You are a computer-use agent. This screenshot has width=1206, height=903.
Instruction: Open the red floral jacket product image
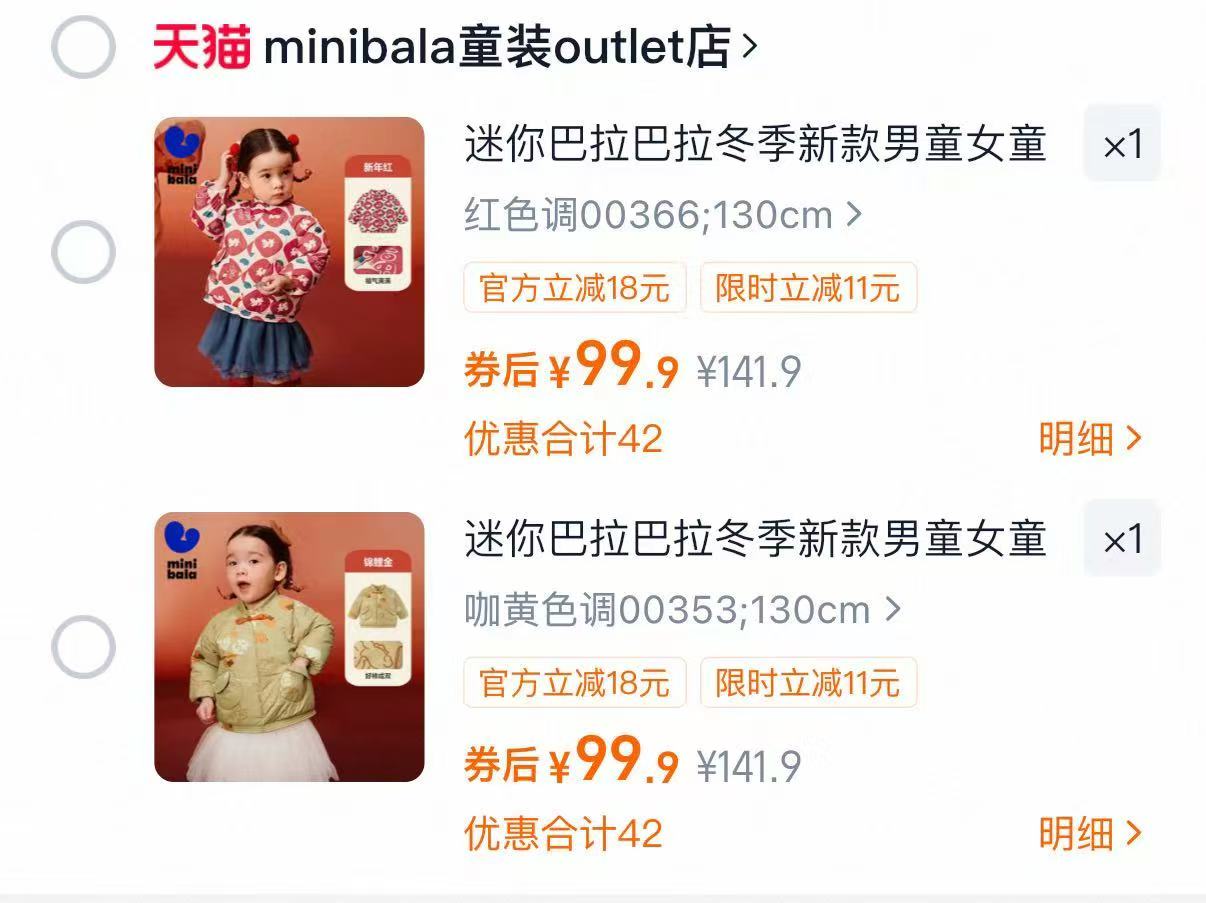point(289,252)
